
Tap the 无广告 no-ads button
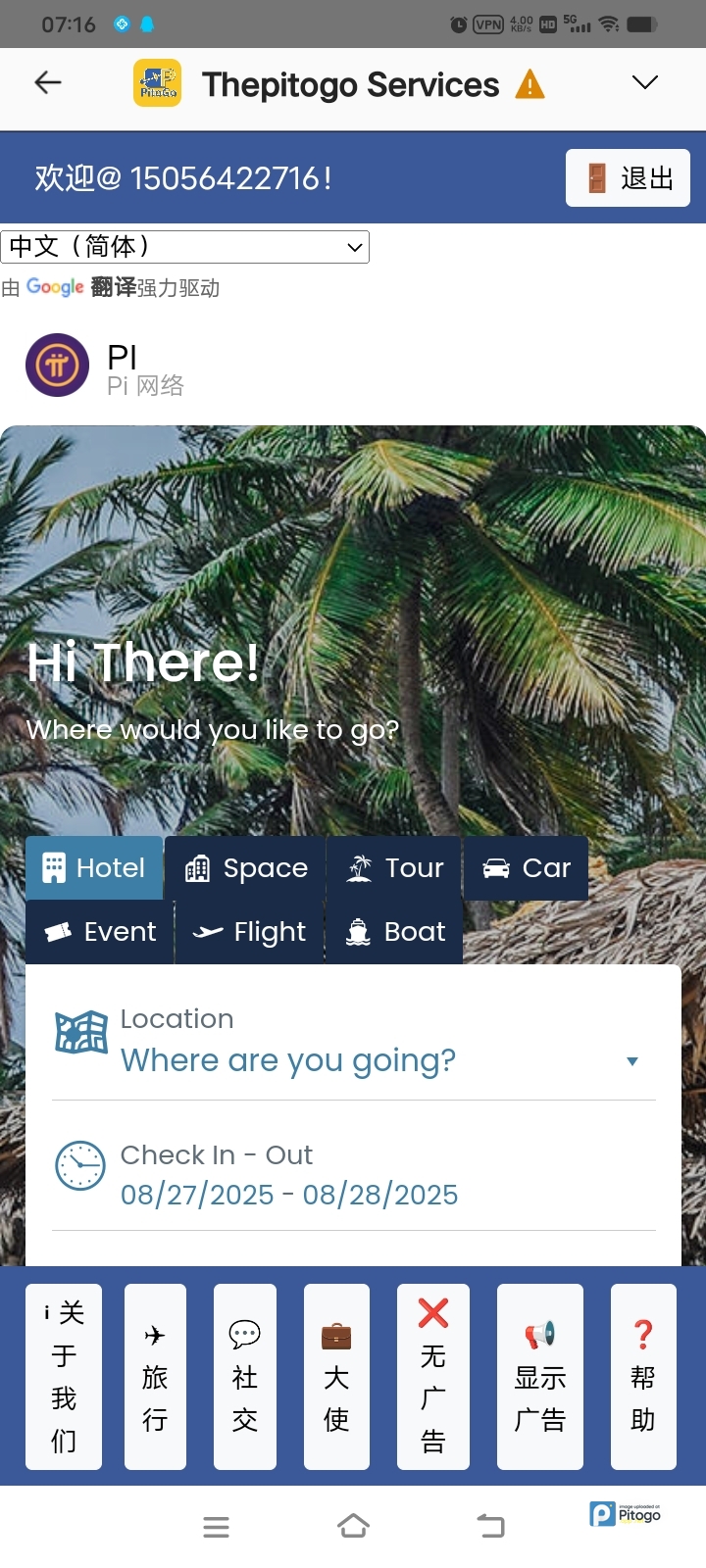432,1376
